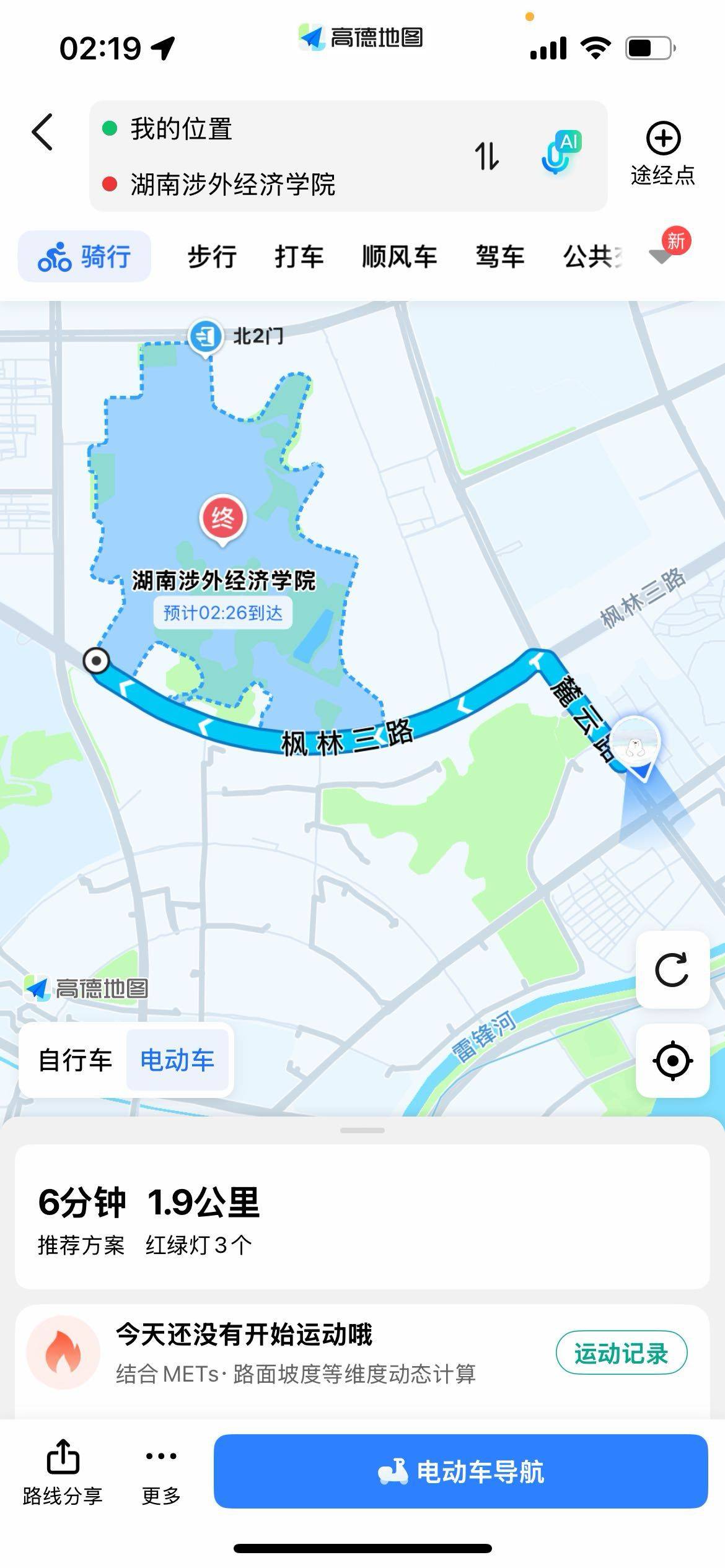Swap start and destination

486,156
